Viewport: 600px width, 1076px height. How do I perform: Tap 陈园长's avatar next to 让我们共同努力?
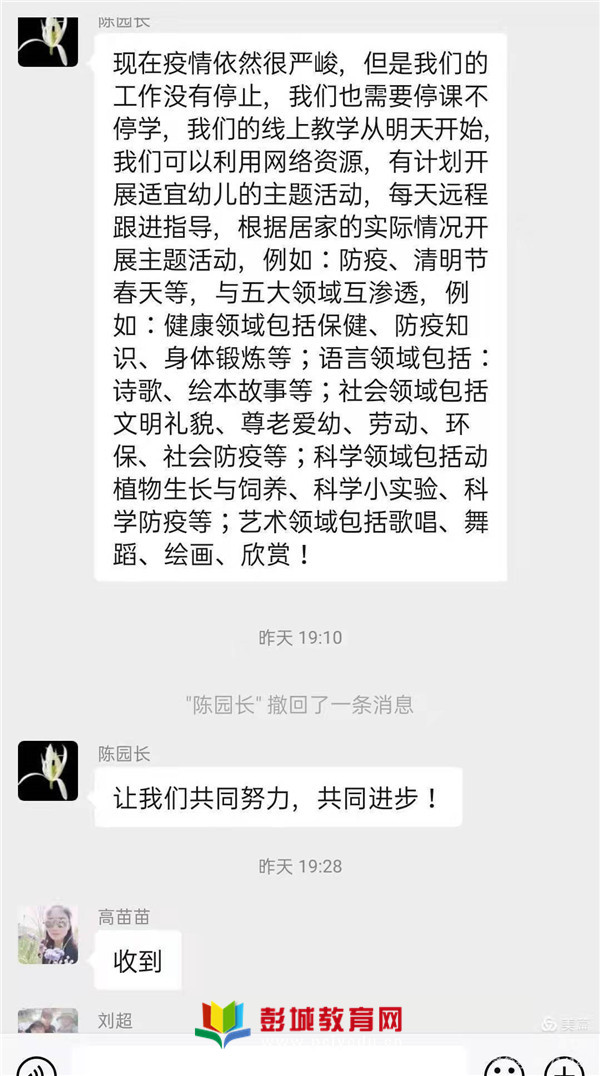pos(47,770)
